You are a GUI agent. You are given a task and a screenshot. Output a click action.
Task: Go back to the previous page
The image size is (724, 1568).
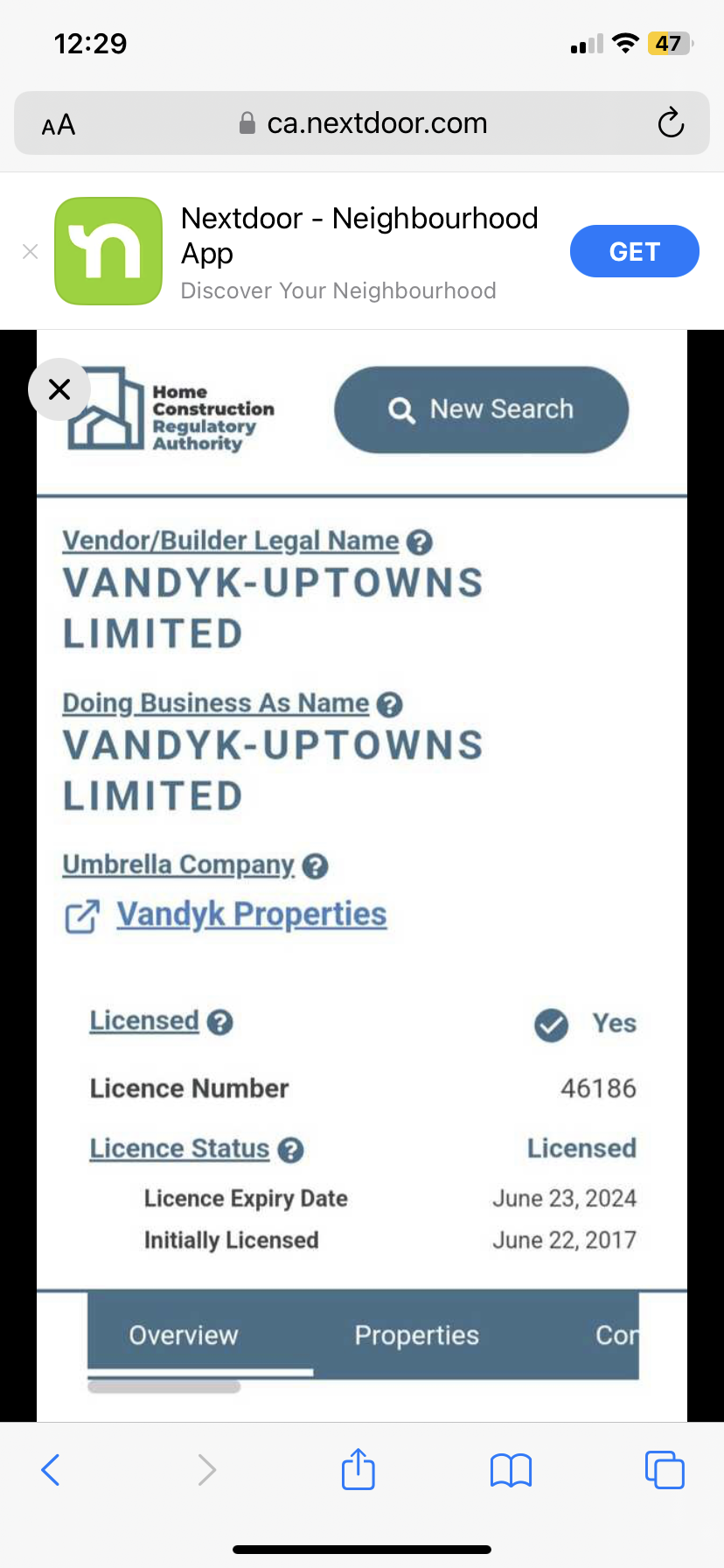pos(51,1470)
